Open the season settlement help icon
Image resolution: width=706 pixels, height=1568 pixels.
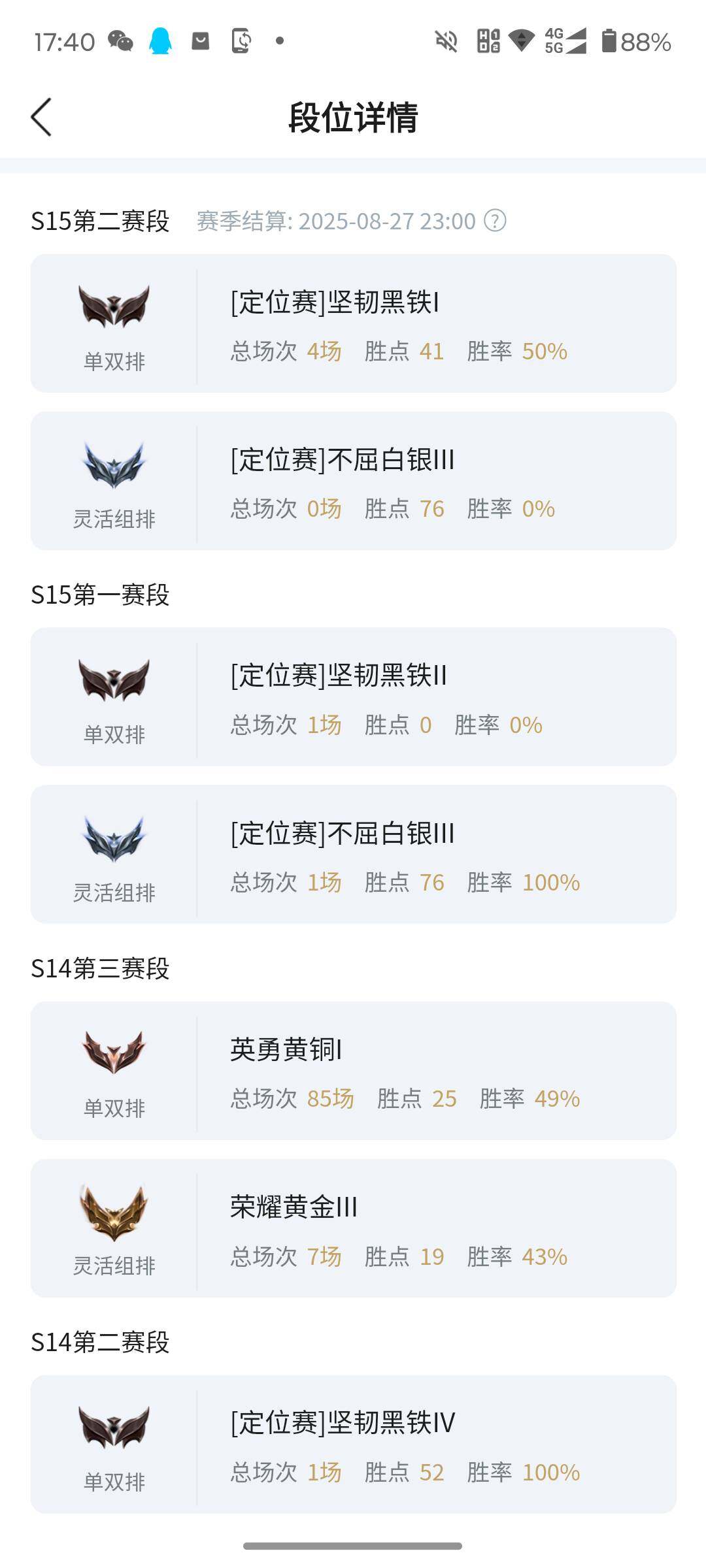point(495,221)
